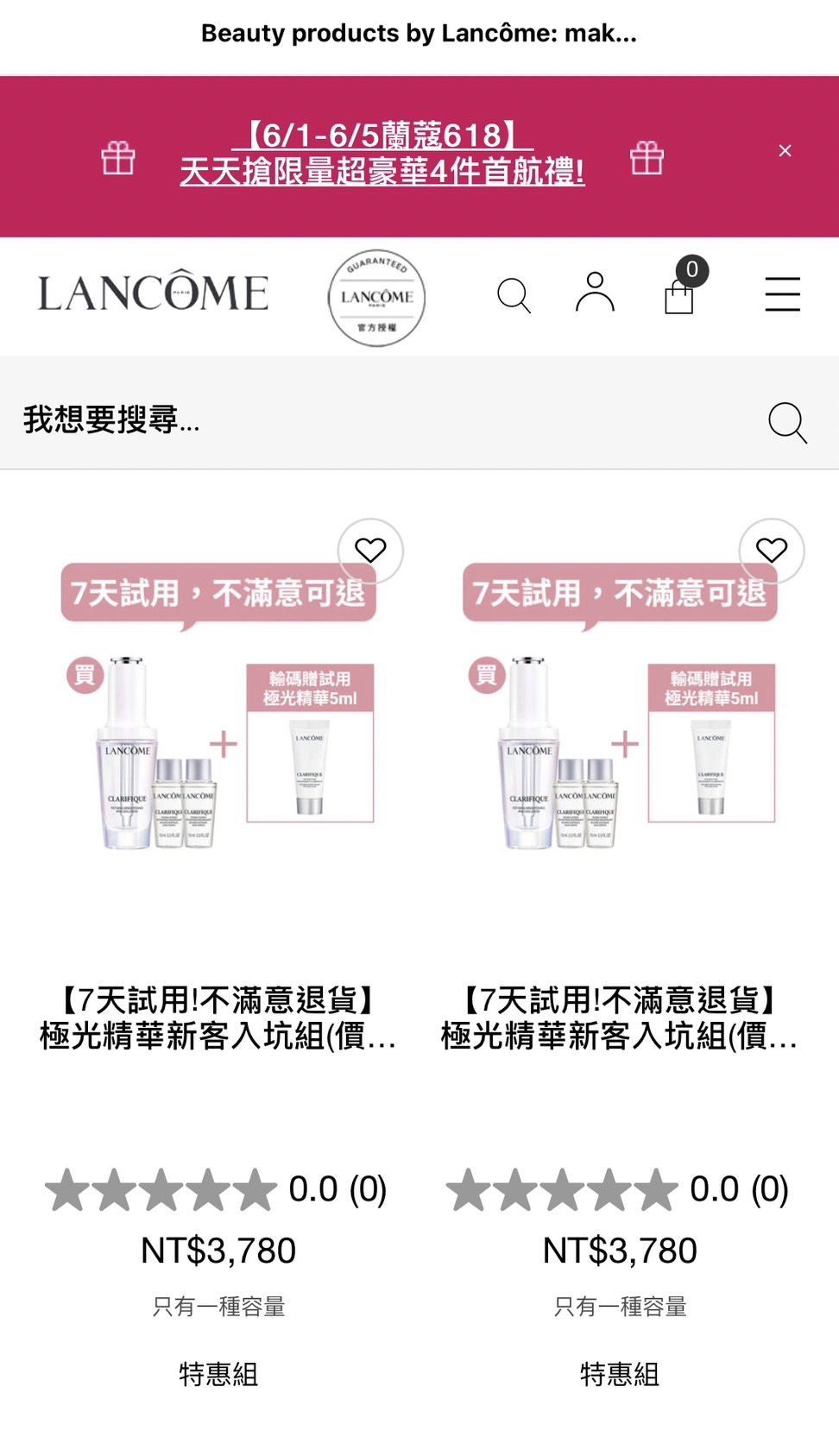
Task: View the shopping bag
Action: point(684,287)
